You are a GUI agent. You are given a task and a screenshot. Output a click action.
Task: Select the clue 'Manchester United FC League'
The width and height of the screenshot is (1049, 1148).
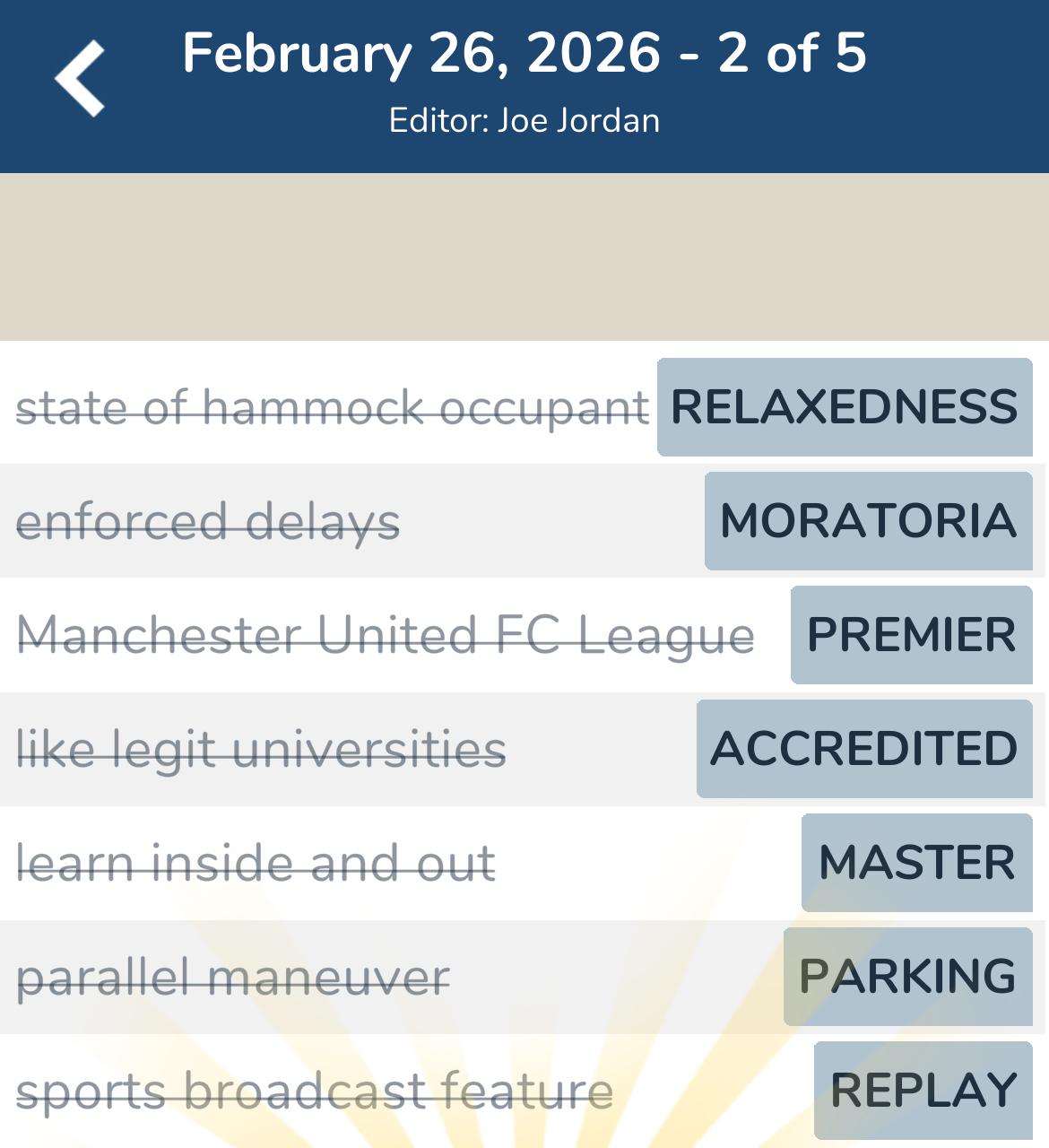pos(386,635)
